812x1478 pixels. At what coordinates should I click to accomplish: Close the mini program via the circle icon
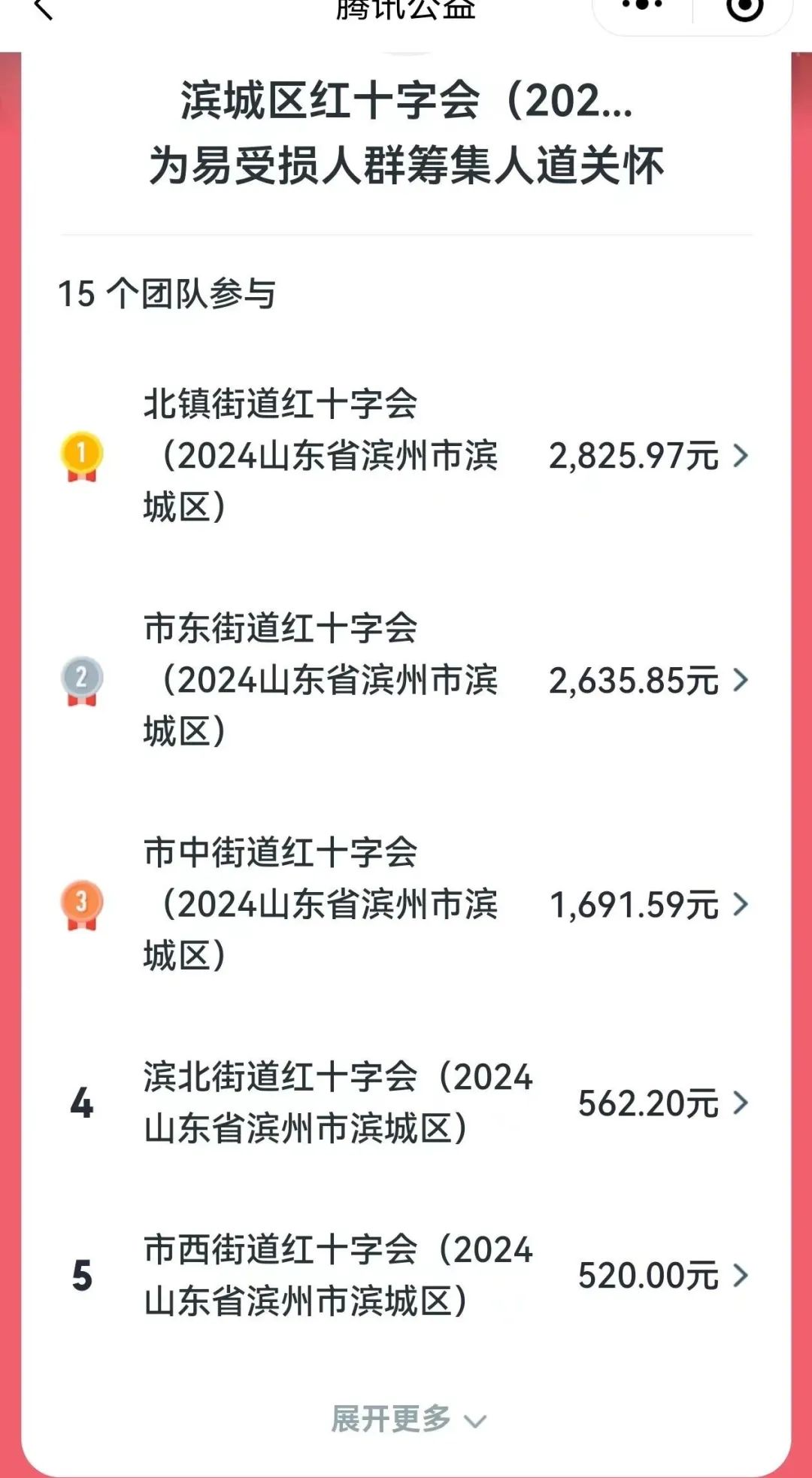click(x=744, y=8)
